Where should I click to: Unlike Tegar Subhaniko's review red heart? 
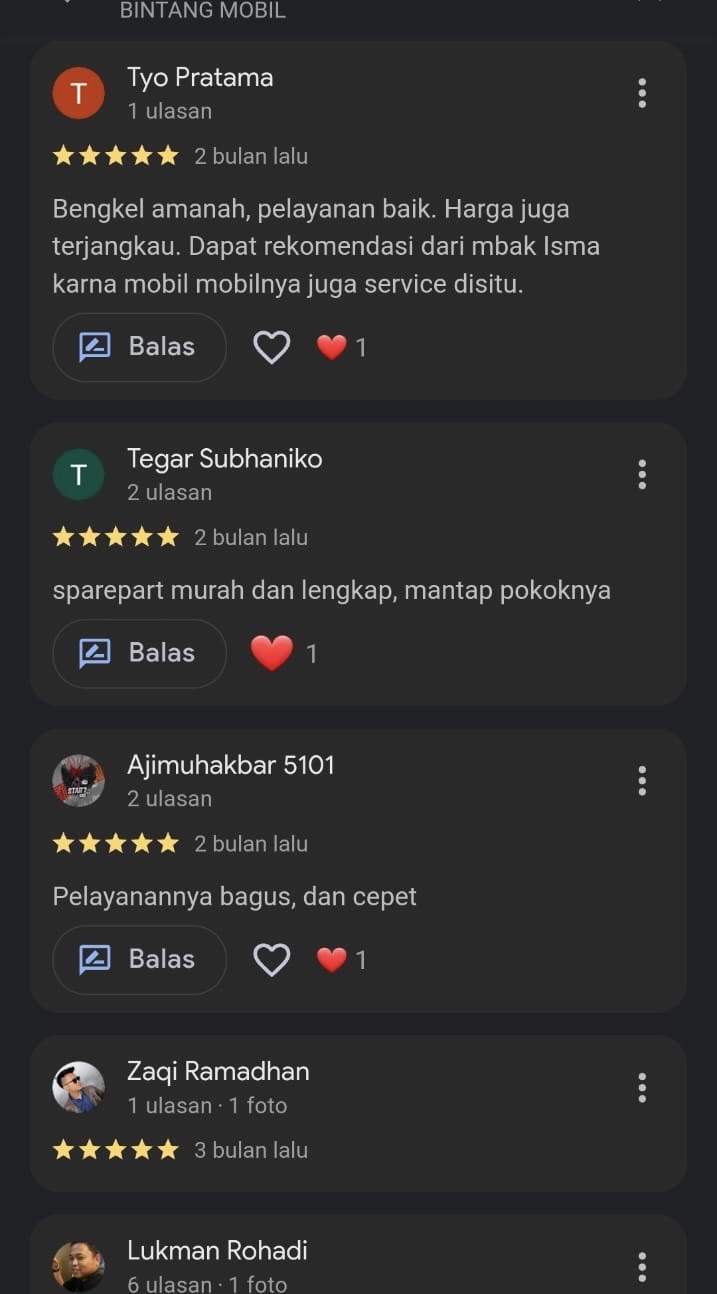(271, 653)
